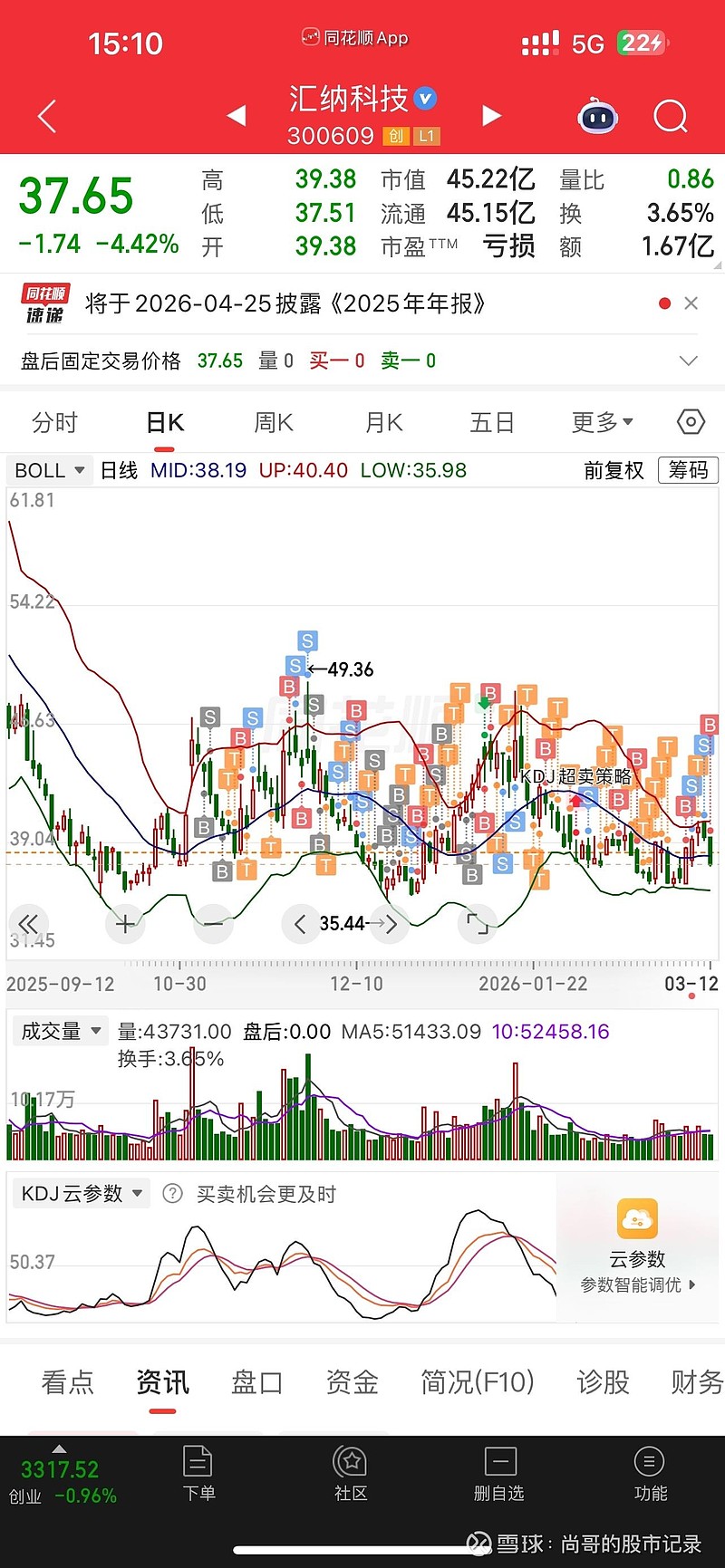Expand the 盘后固定交易价格 row
The height and width of the screenshot is (1568, 725).
click(688, 361)
